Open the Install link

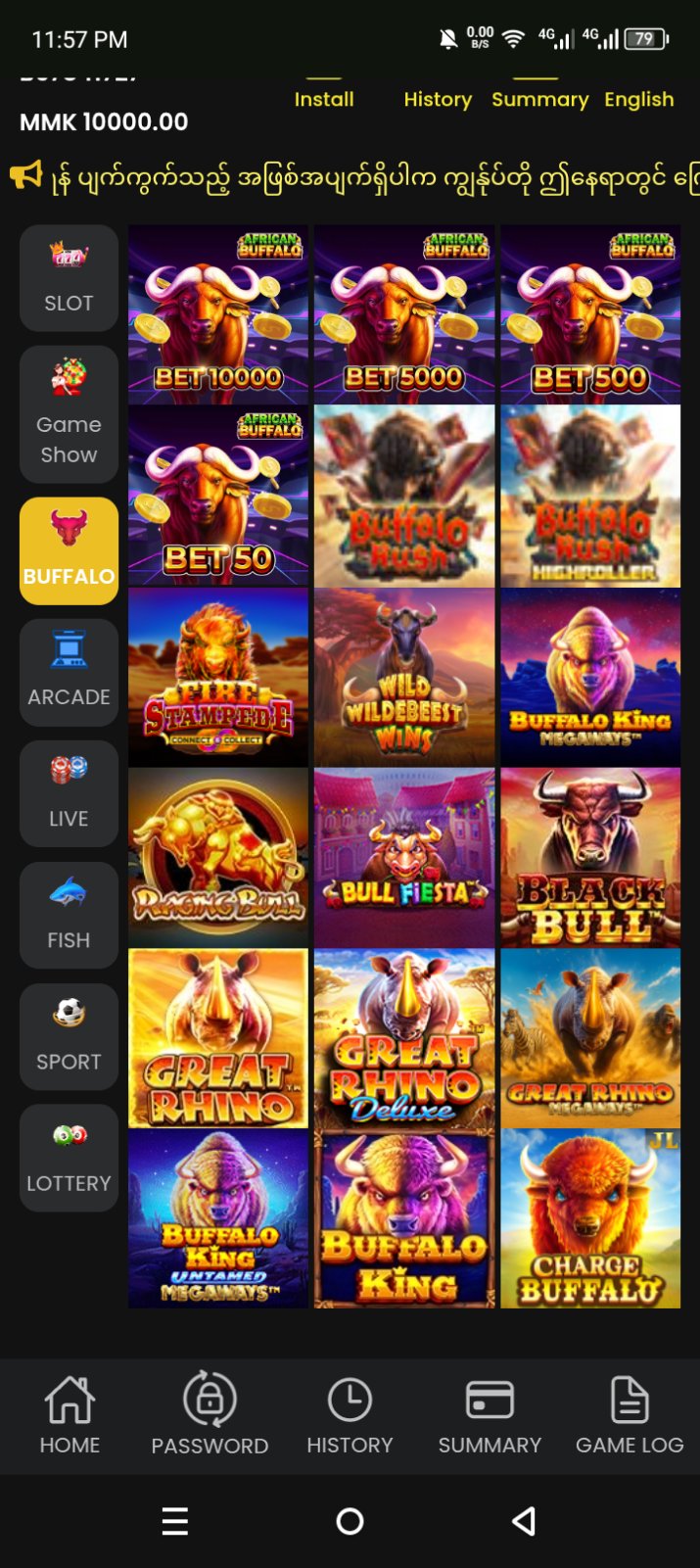324,99
